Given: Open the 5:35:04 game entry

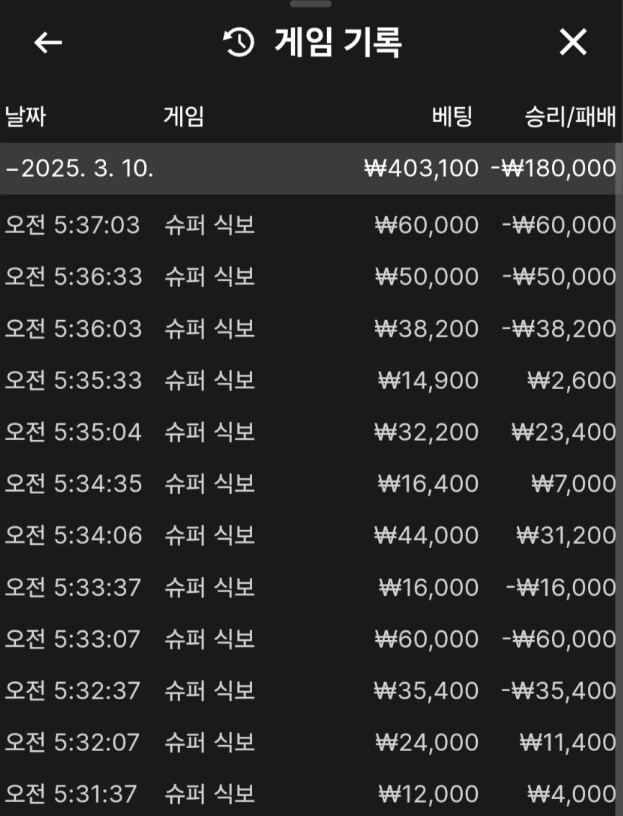Looking at the screenshot, I should (x=310, y=432).
